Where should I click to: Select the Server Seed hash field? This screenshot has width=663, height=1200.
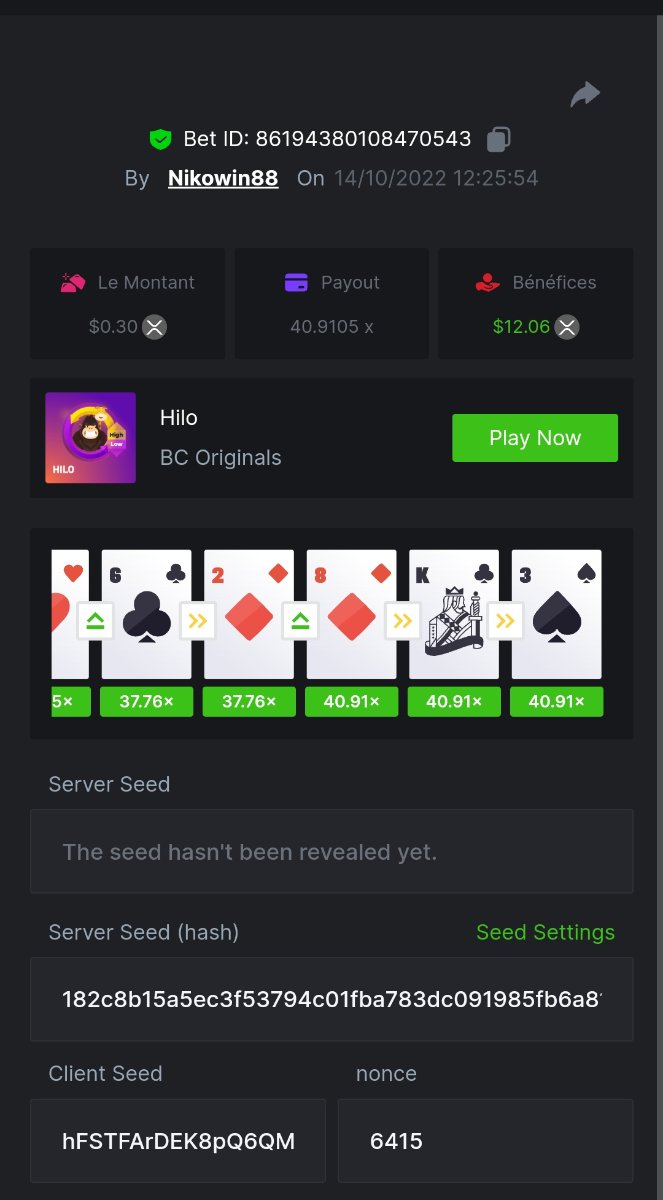[331, 999]
